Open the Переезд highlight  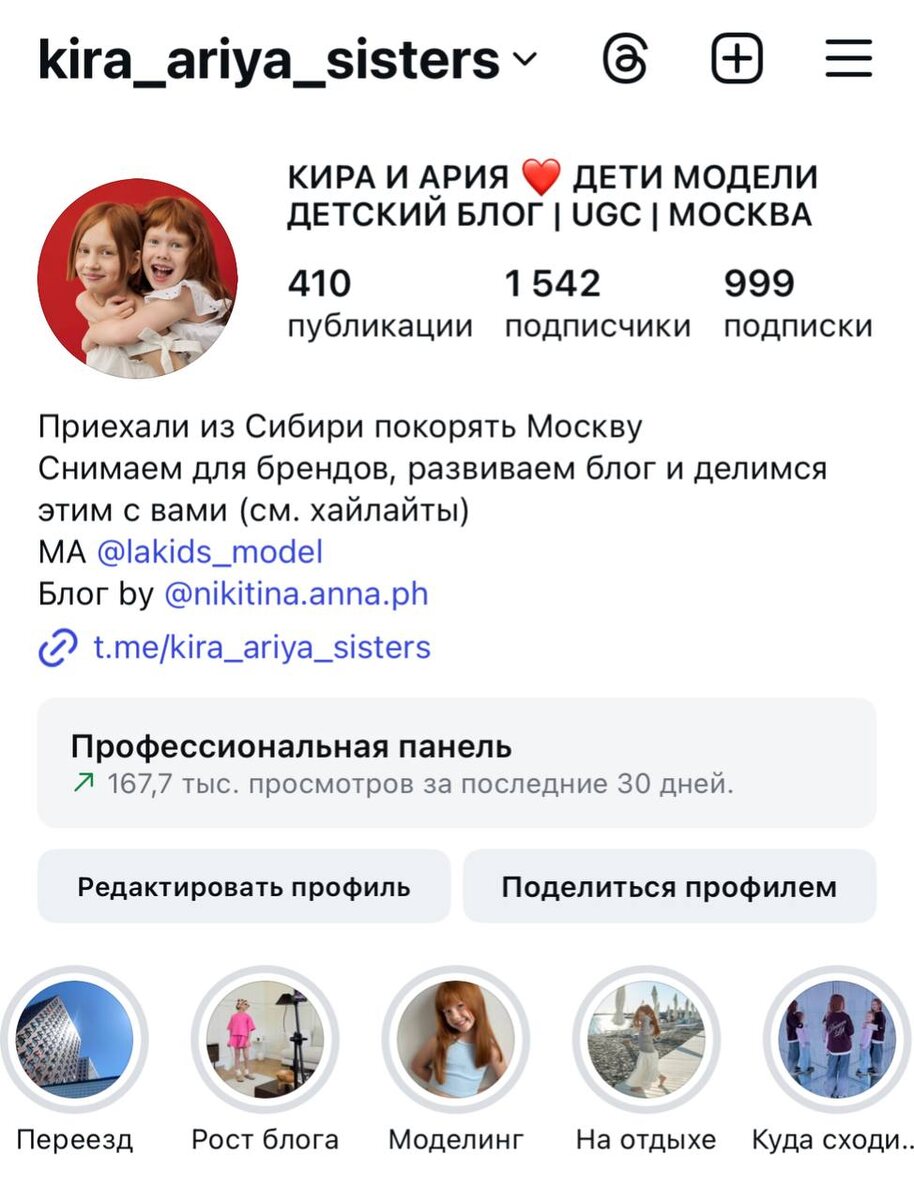75,1040
